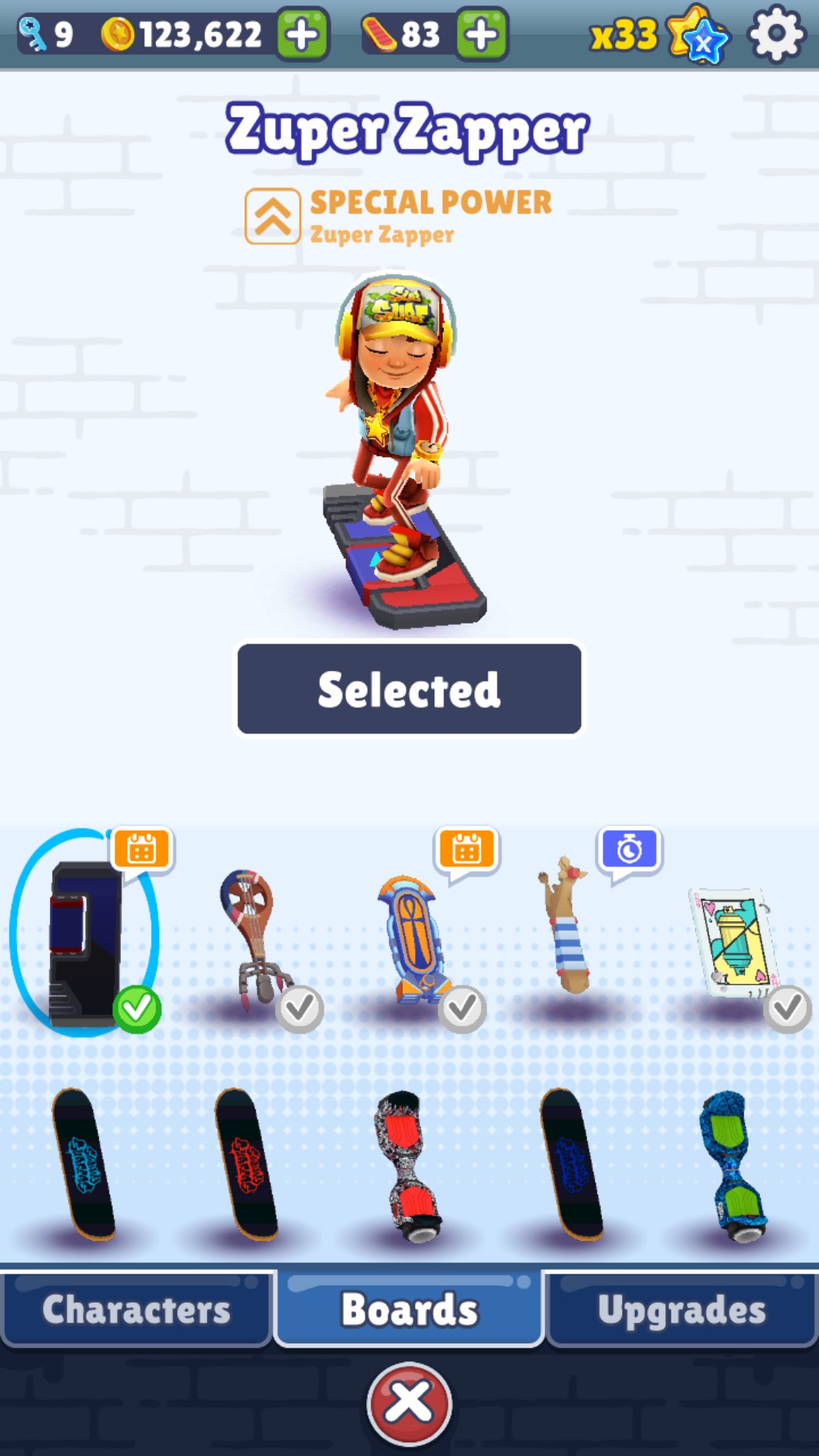Add more coins with the plus button
The image size is (819, 1456).
point(302,34)
